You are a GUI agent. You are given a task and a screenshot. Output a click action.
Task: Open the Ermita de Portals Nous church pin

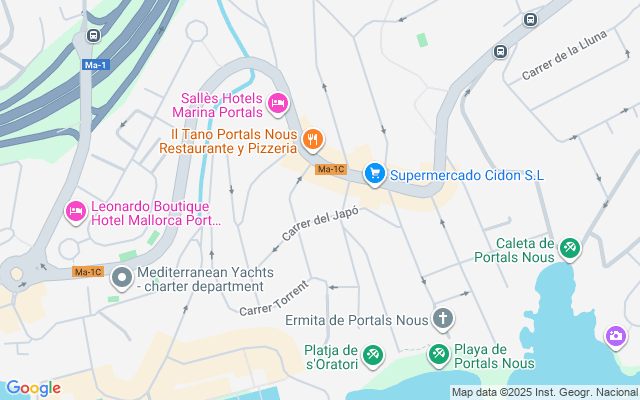(x=442, y=320)
